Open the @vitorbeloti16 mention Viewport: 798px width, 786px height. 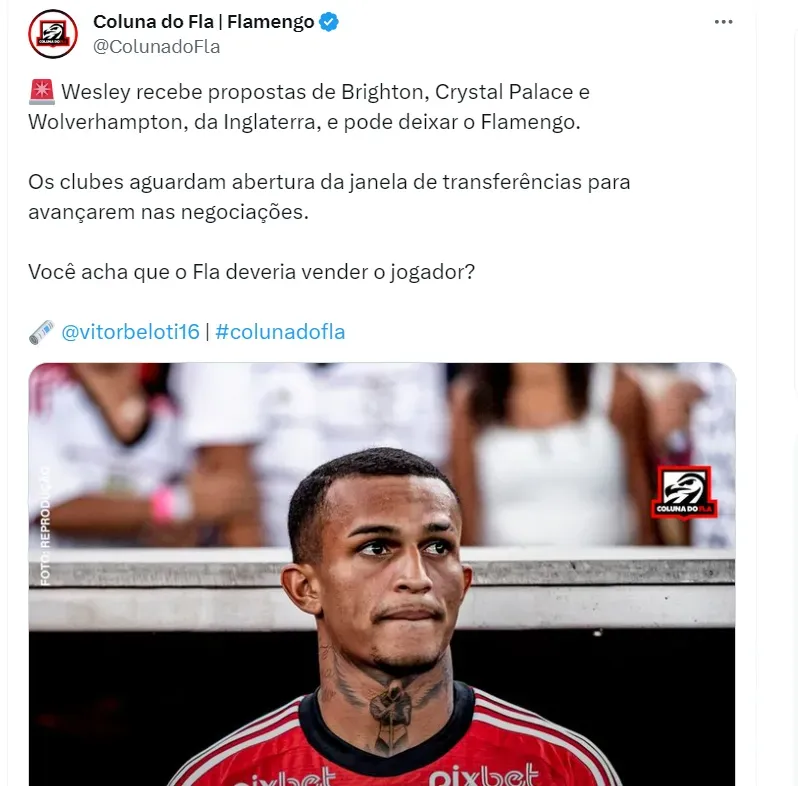(x=131, y=332)
